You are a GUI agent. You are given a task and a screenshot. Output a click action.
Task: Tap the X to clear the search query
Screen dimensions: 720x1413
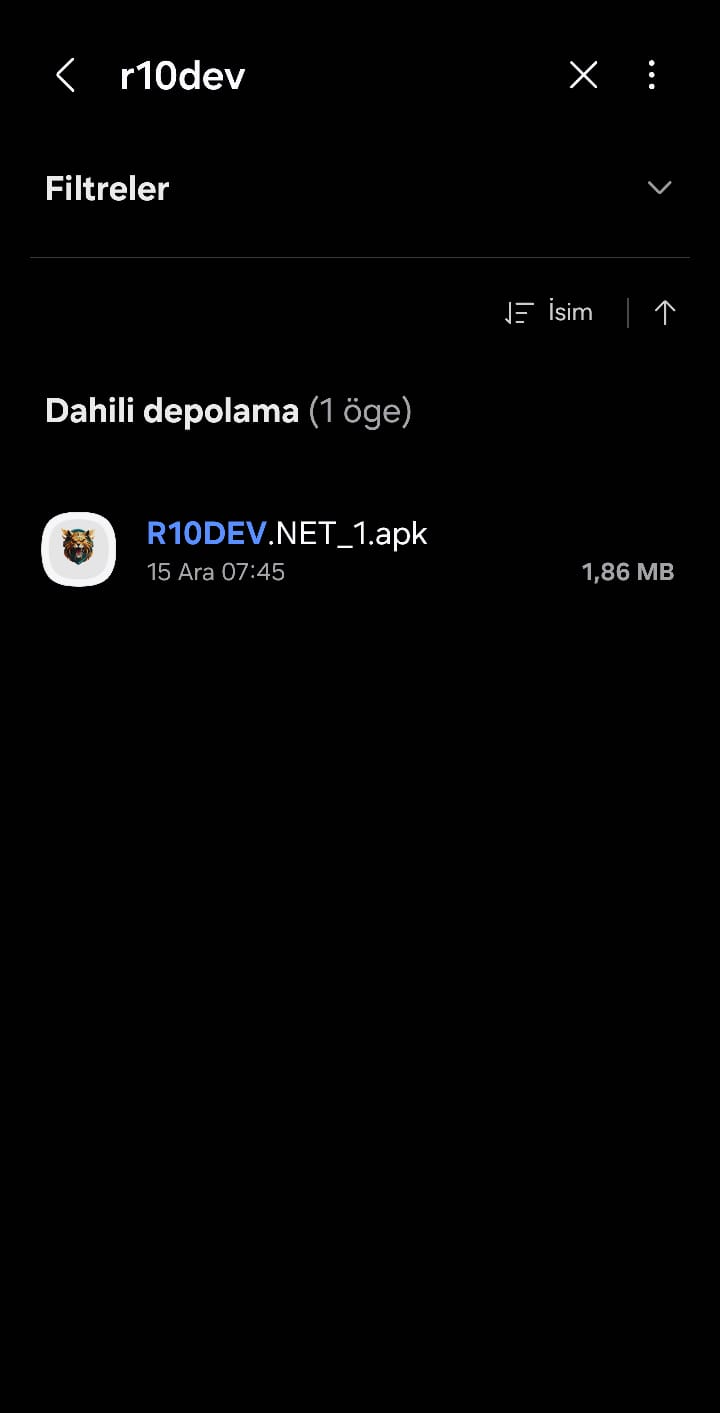[583, 75]
